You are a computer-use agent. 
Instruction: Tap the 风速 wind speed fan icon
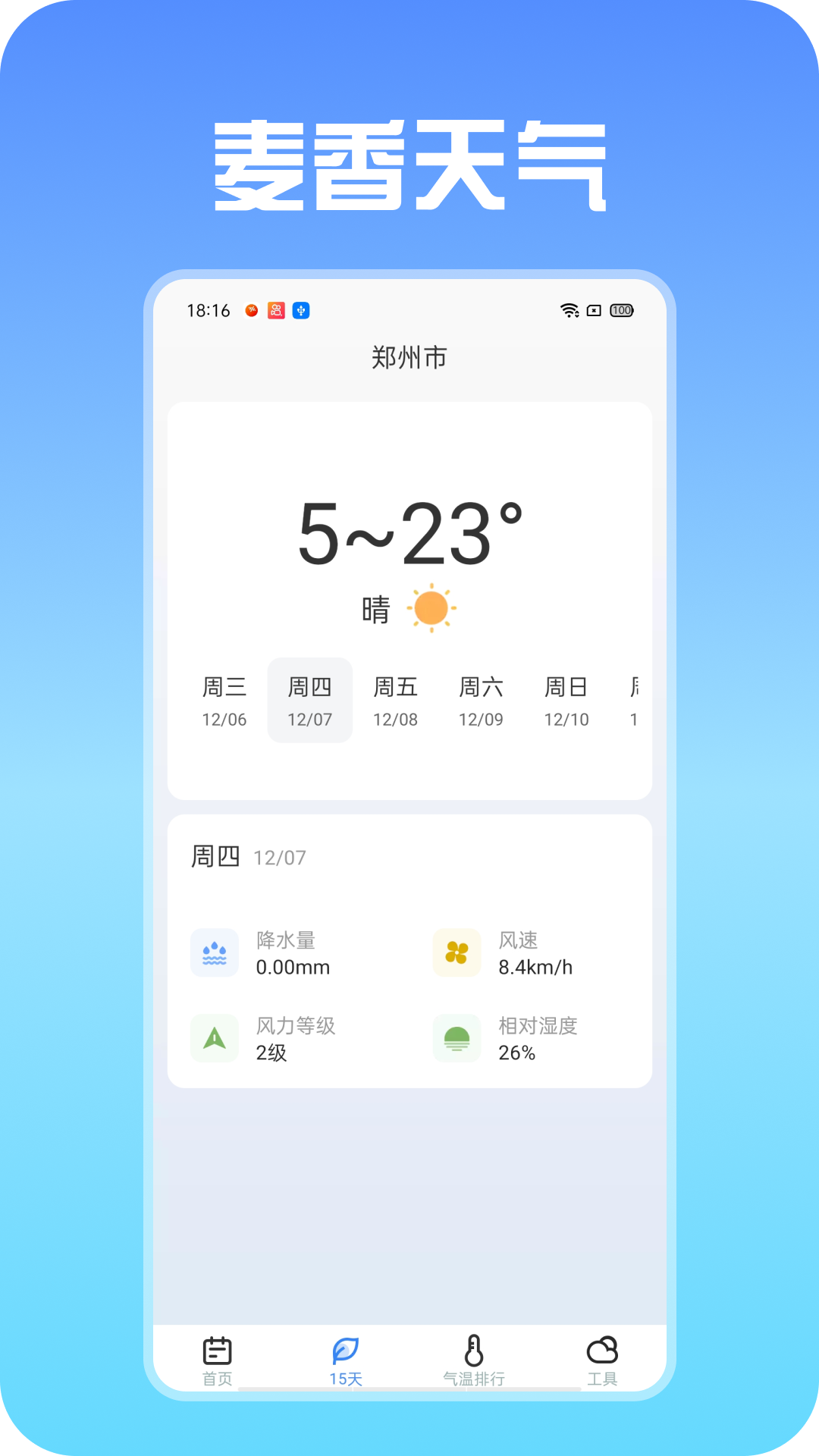(457, 952)
